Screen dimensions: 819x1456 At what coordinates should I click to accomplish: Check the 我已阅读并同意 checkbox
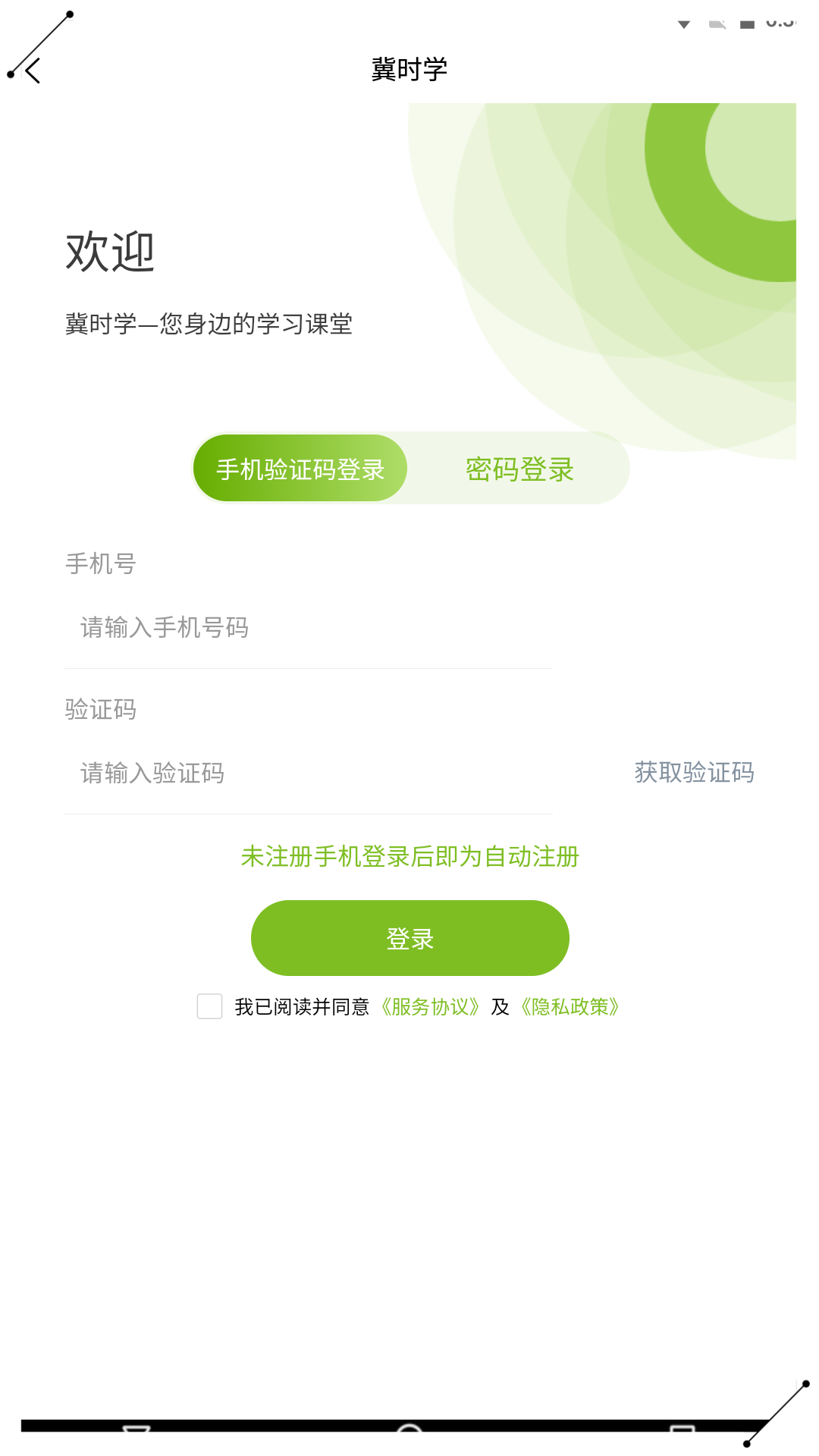[x=210, y=1006]
